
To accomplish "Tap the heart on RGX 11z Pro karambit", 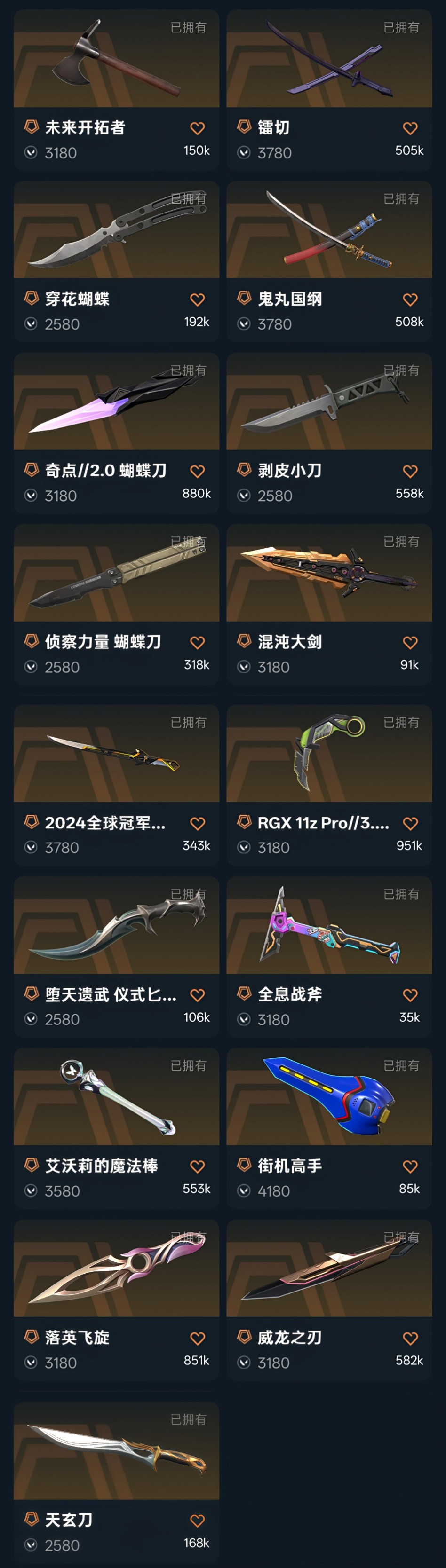I will (x=410, y=824).
